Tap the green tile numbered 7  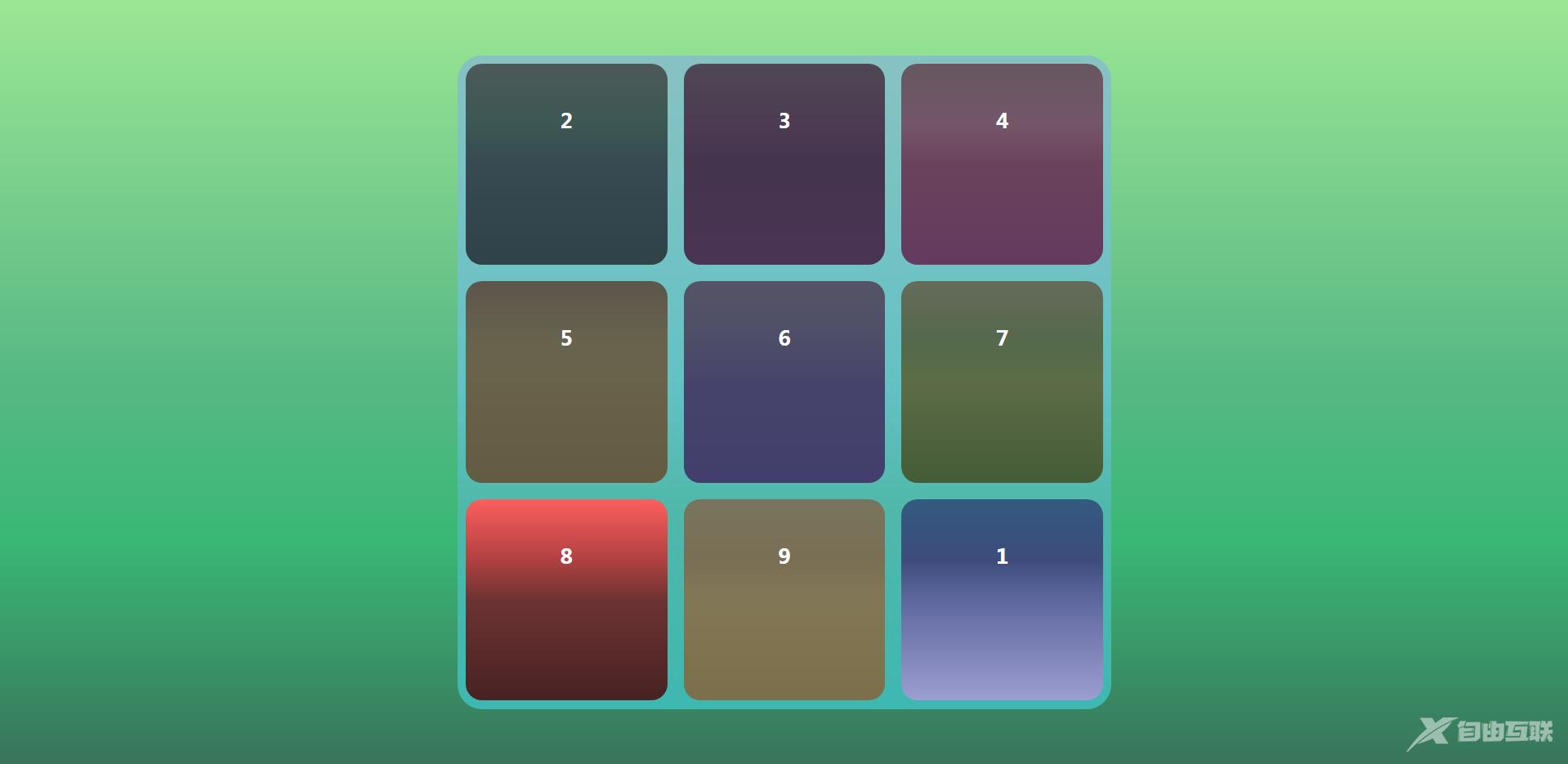coord(1002,382)
